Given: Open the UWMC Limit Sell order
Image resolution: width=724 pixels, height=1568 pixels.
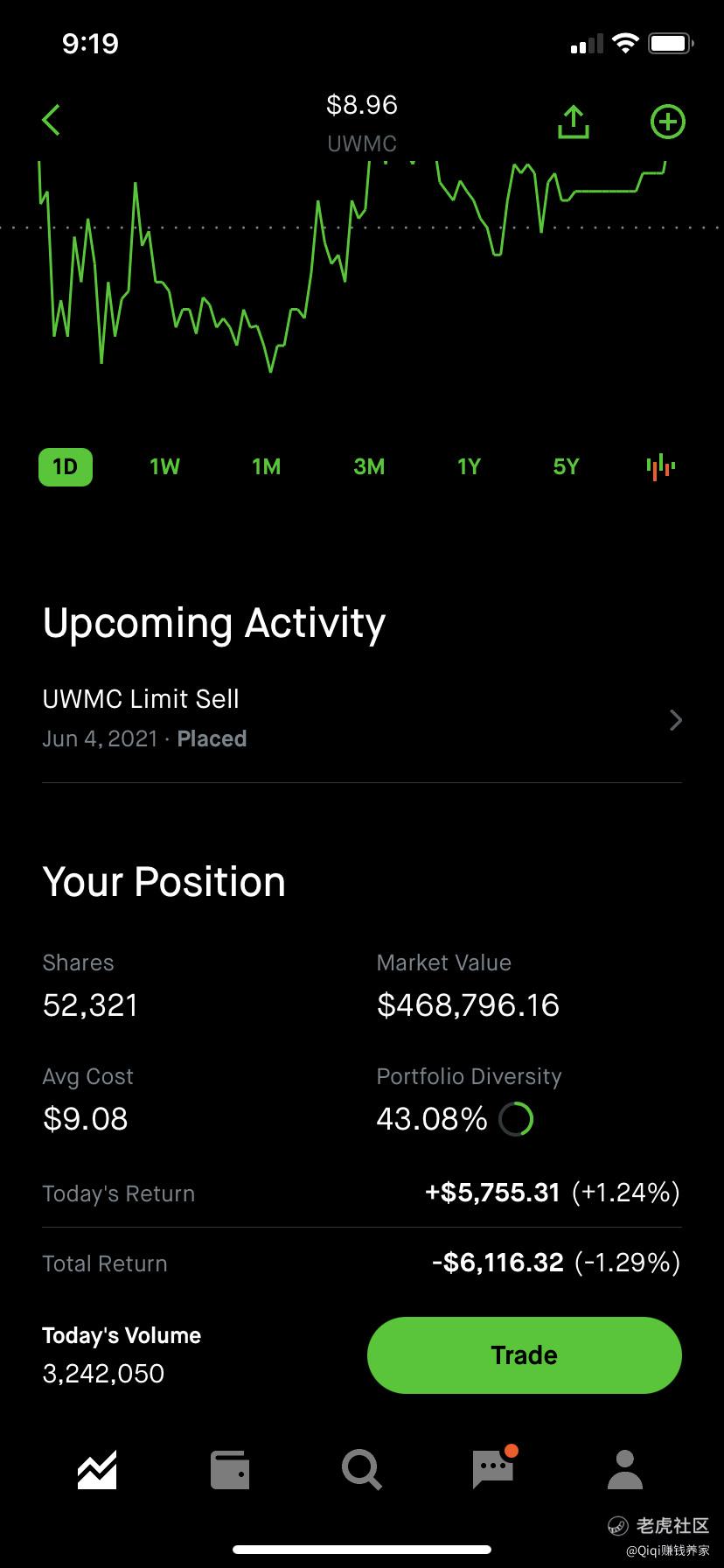Looking at the screenshot, I should (x=362, y=719).
